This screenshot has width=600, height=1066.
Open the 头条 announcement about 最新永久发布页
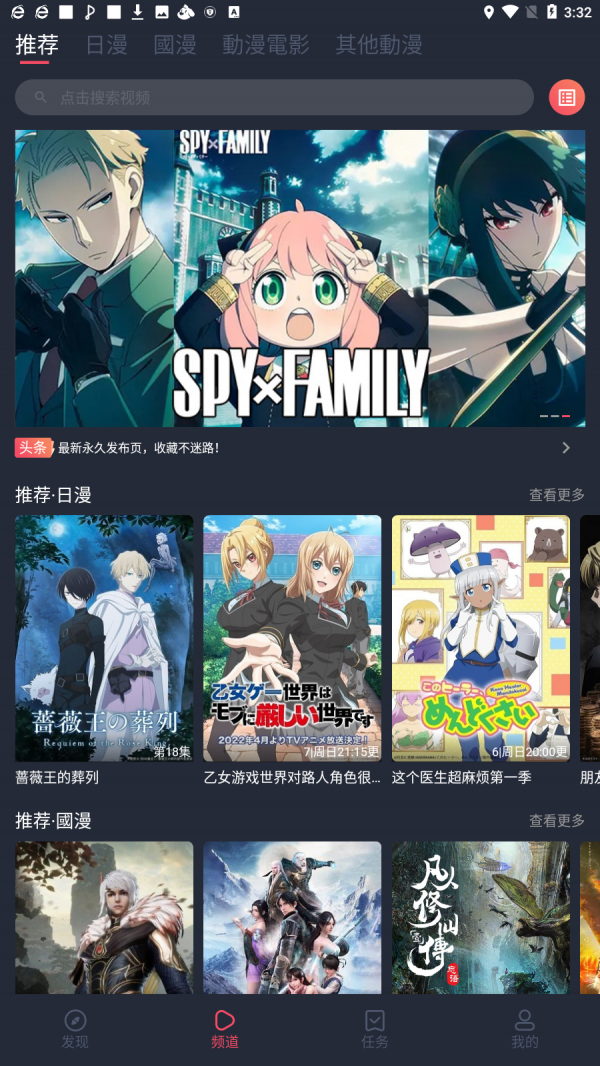coord(290,448)
